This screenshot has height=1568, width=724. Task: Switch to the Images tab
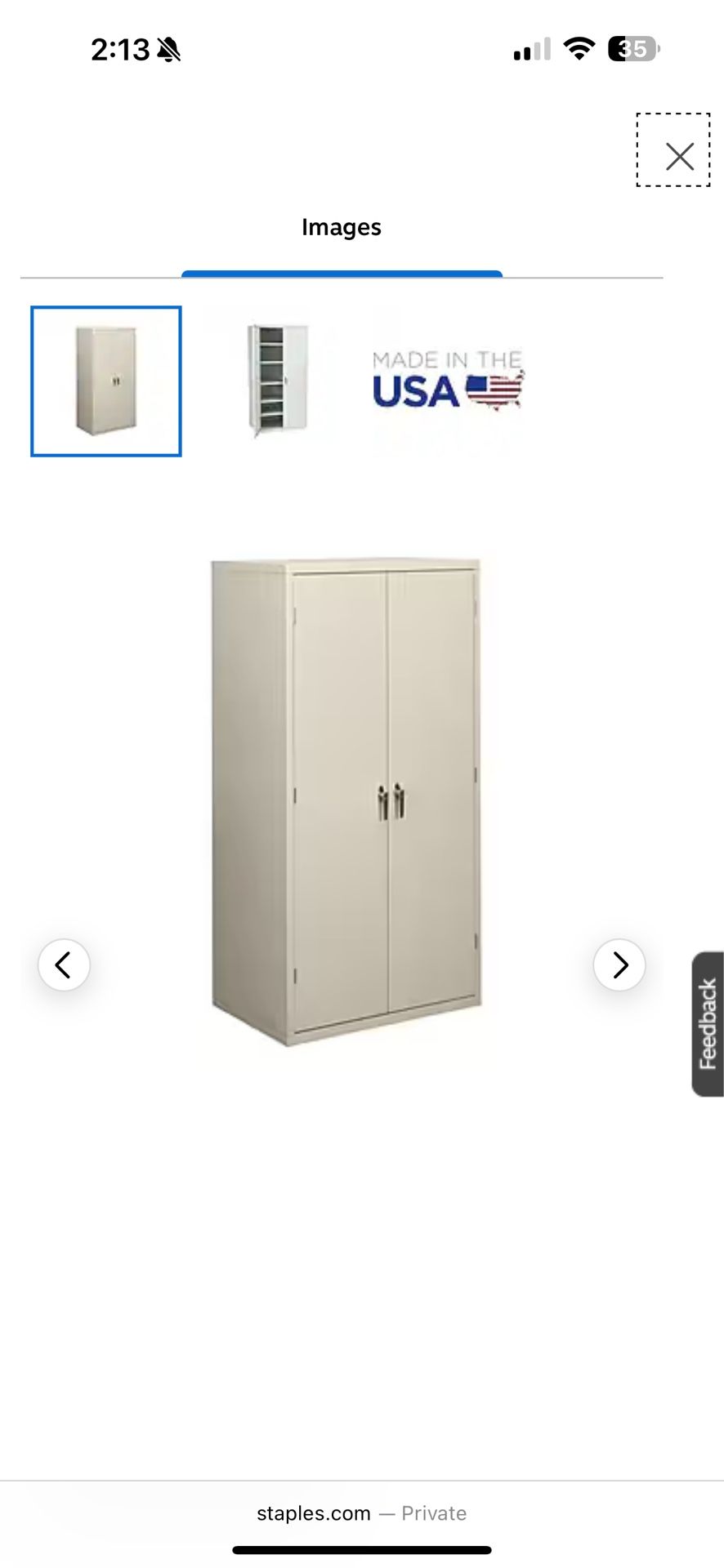tap(341, 227)
